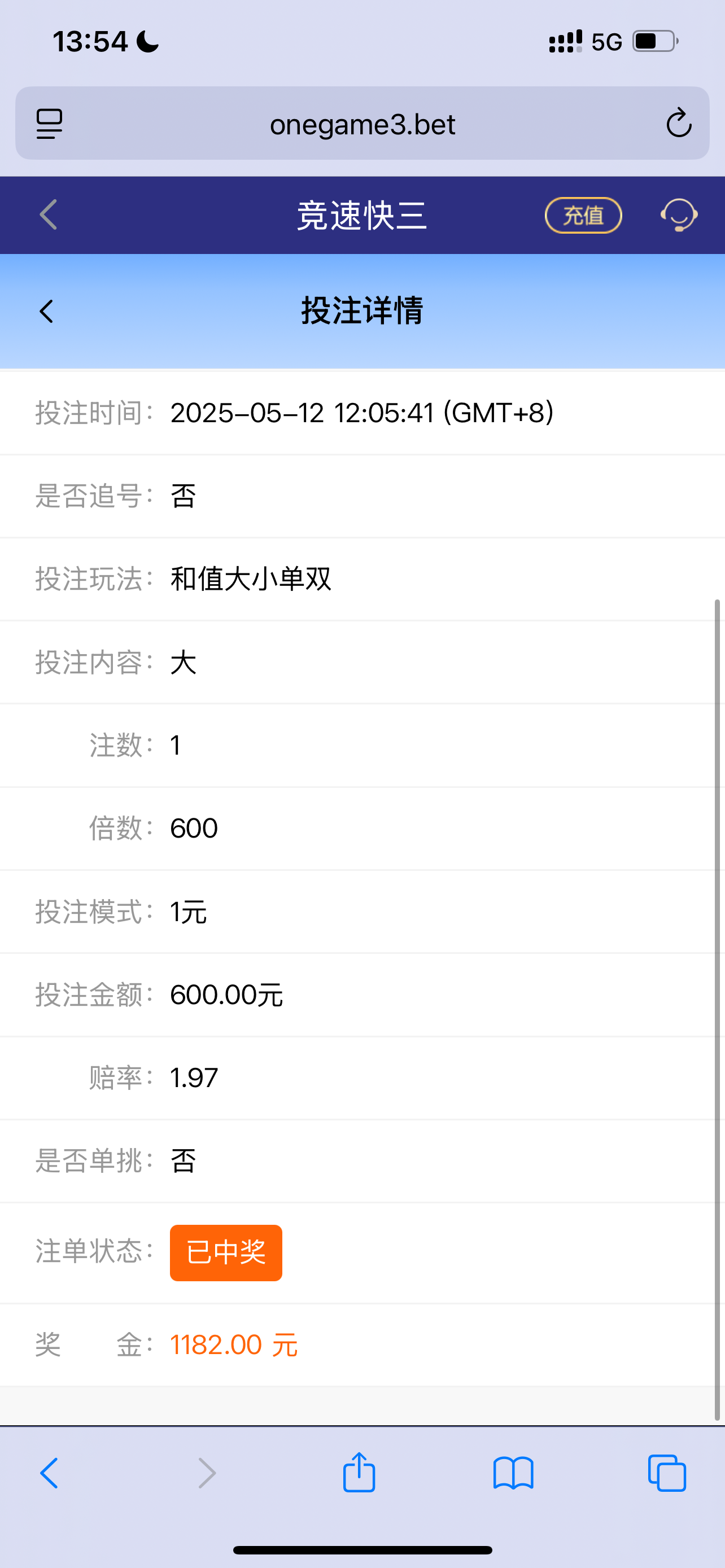Open the onegame3.bet address bar

point(362,124)
